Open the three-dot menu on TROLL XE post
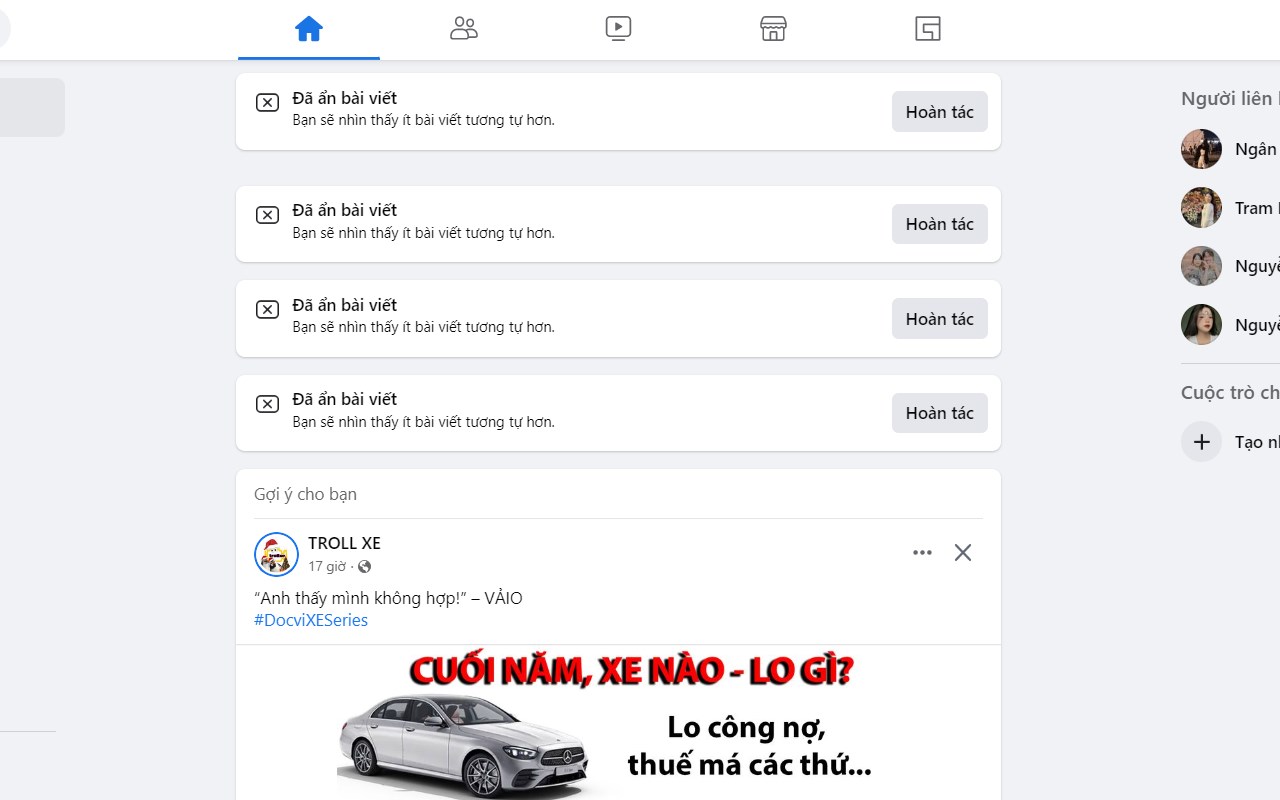This screenshot has height=800, width=1280. [x=922, y=553]
